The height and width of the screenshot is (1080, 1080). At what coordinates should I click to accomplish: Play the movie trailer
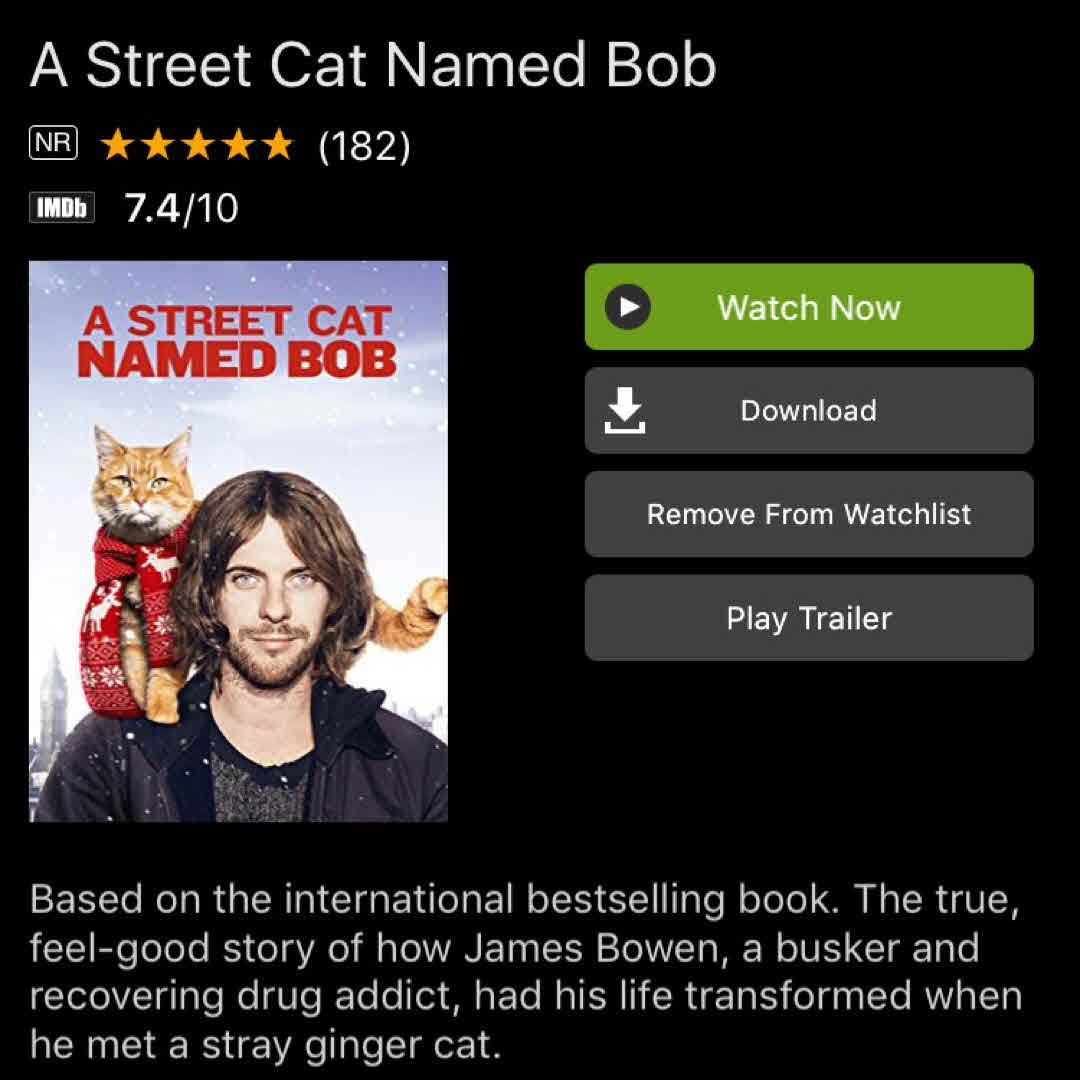tap(808, 618)
